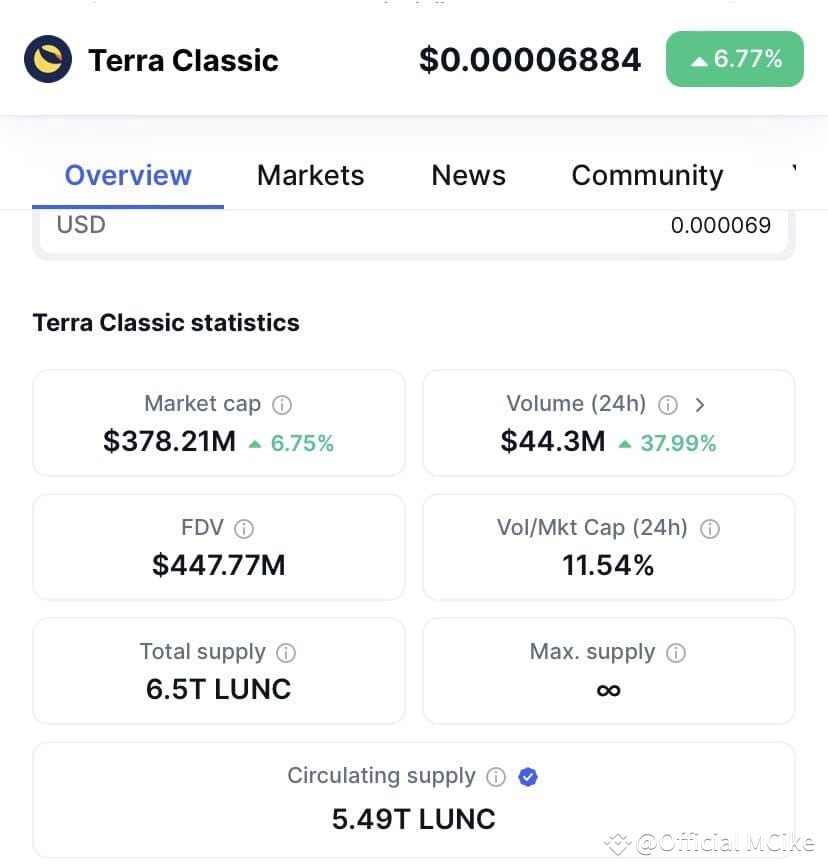Open the USD currency converter row
Image resolution: width=828 pixels, height=865 pixels.
tap(413, 225)
